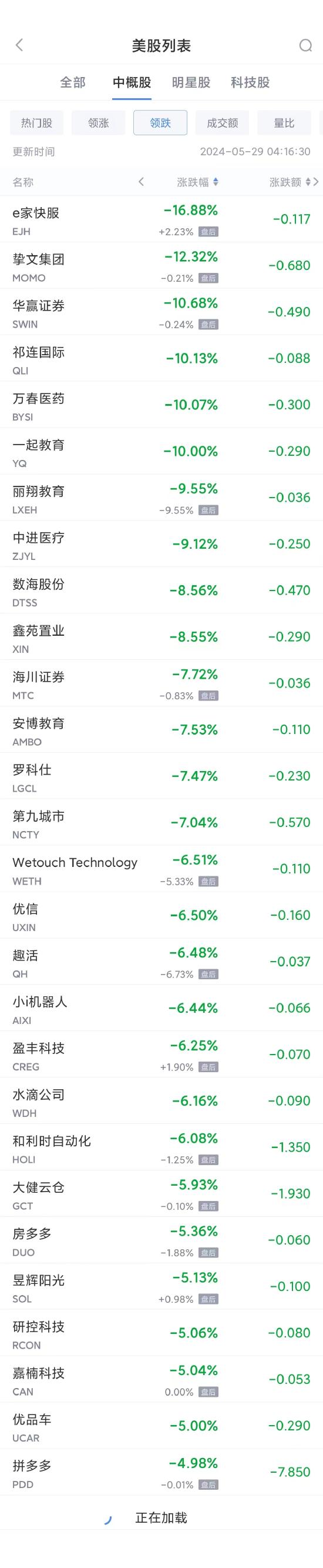Open the 优品车 UCAR stock row
The height and width of the screenshot is (1568, 323).
pyautogui.click(x=161, y=1426)
